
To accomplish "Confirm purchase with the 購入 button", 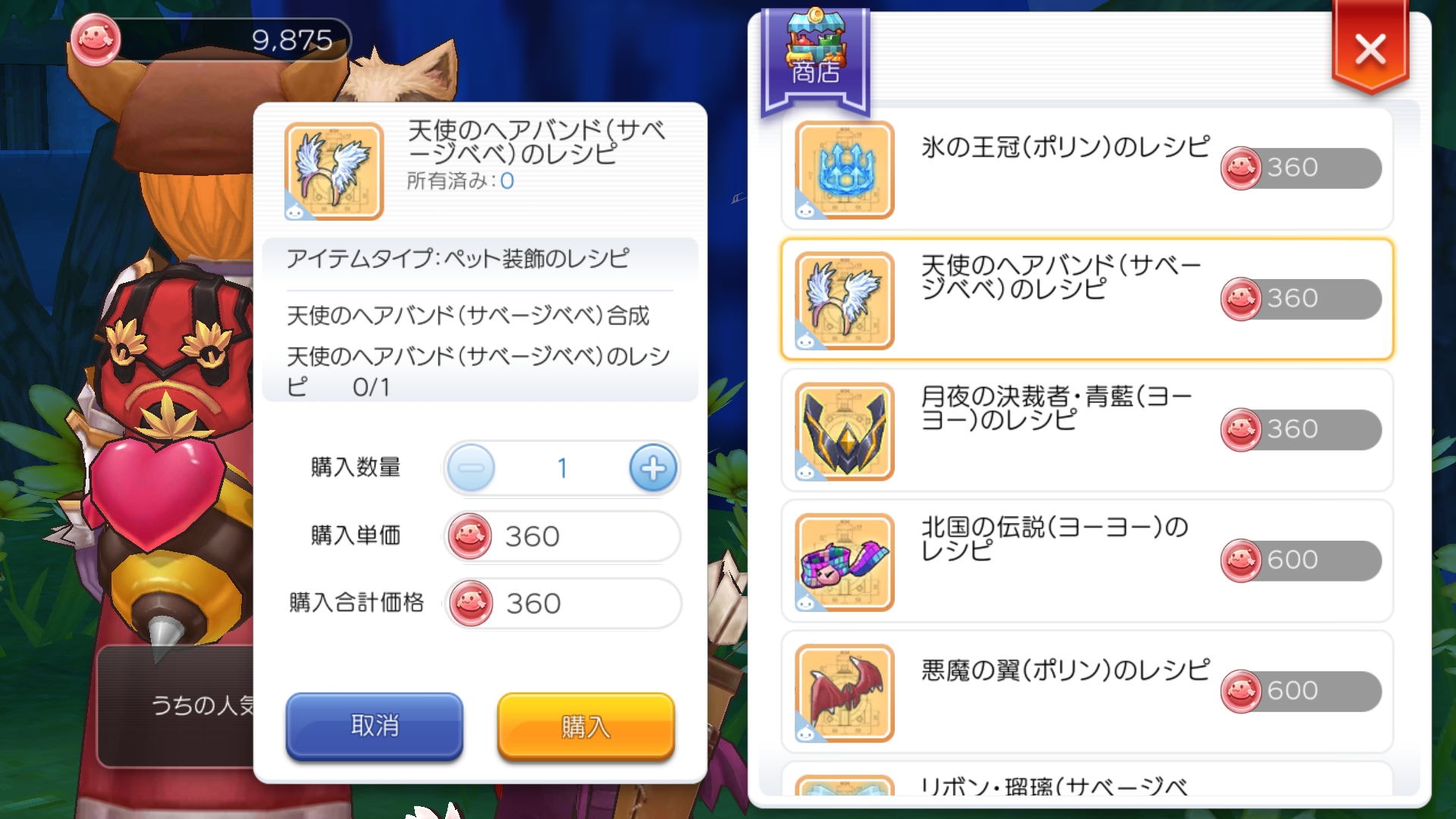I will 585,726.
